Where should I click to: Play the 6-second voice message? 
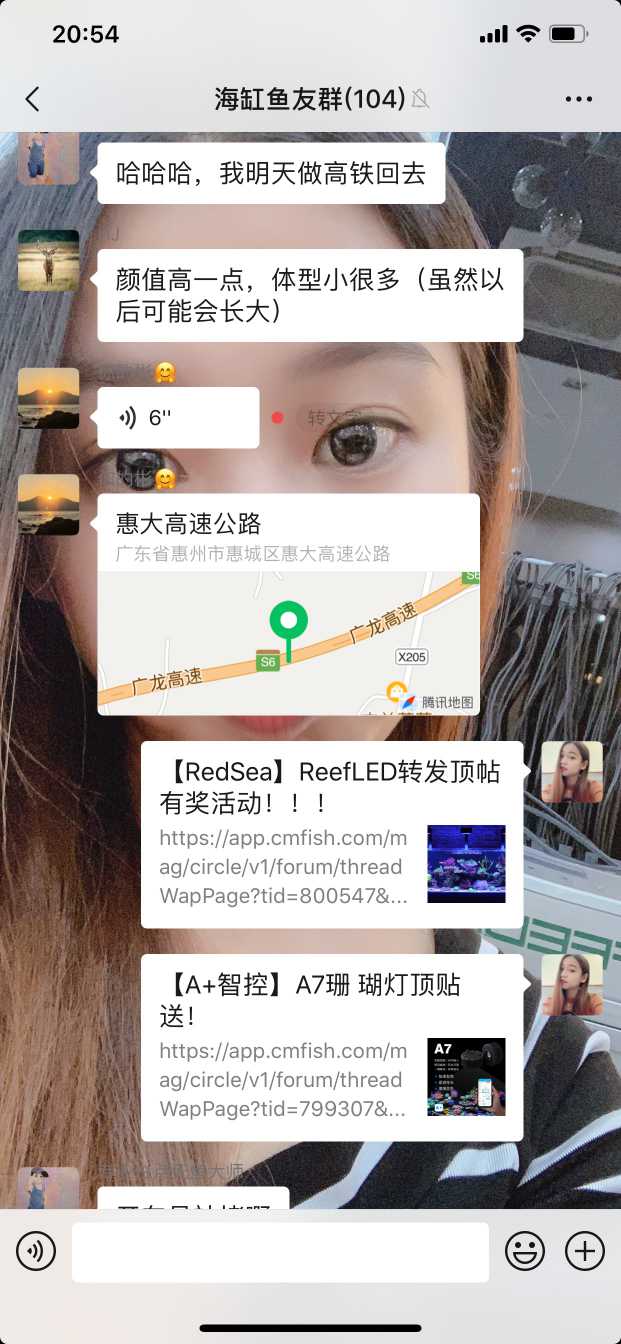point(178,418)
